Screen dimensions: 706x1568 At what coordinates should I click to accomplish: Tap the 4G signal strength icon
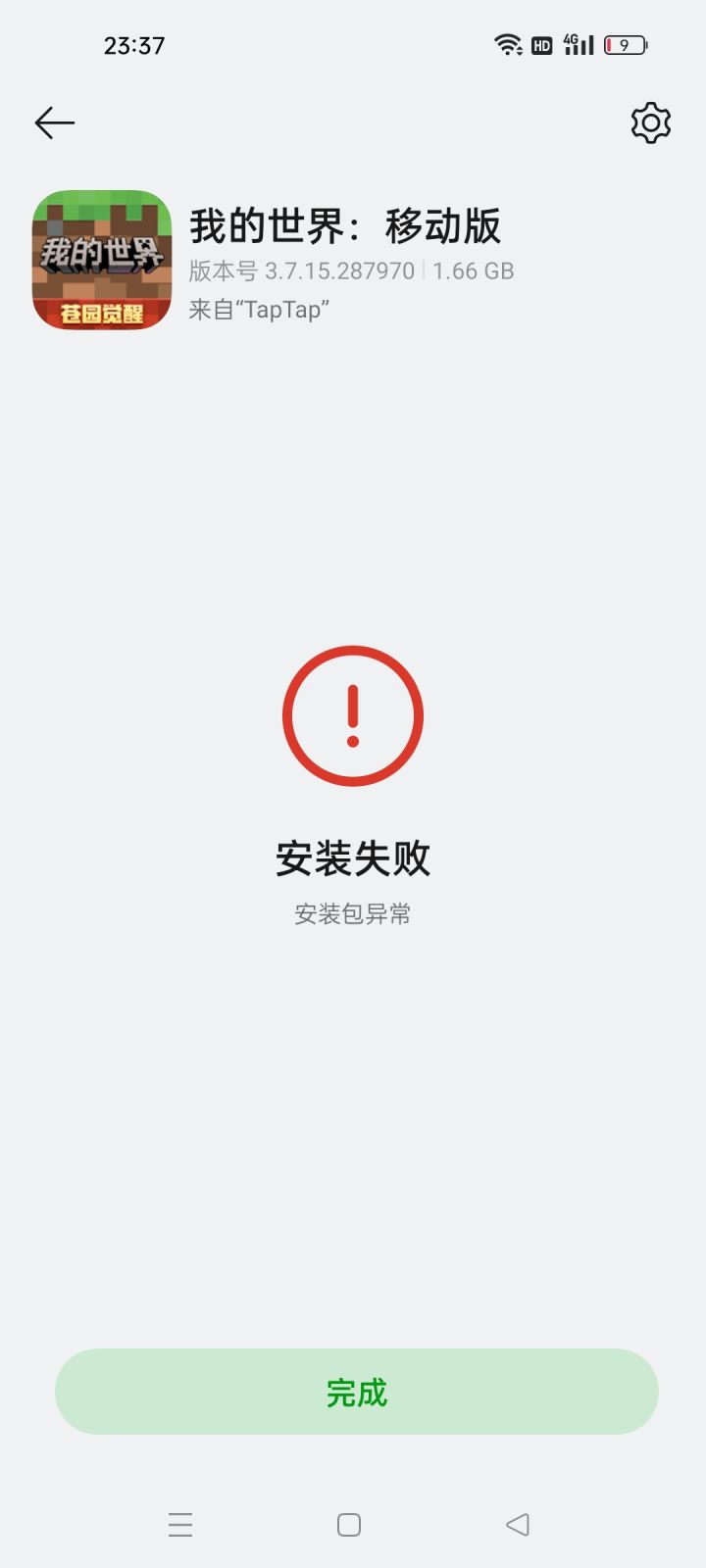coord(578,43)
